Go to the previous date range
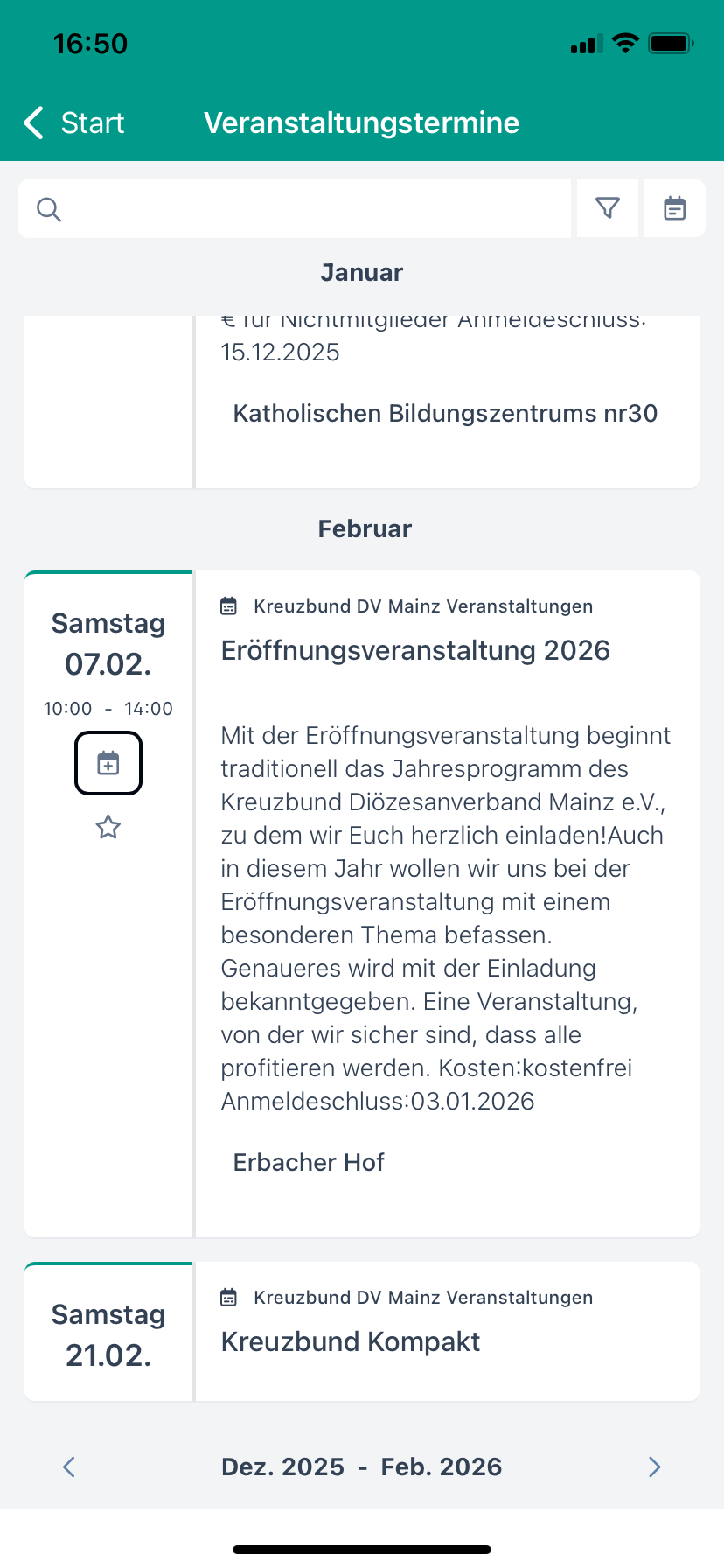Image resolution: width=724 pixels, height=1568 pixels. (70, 1466)
